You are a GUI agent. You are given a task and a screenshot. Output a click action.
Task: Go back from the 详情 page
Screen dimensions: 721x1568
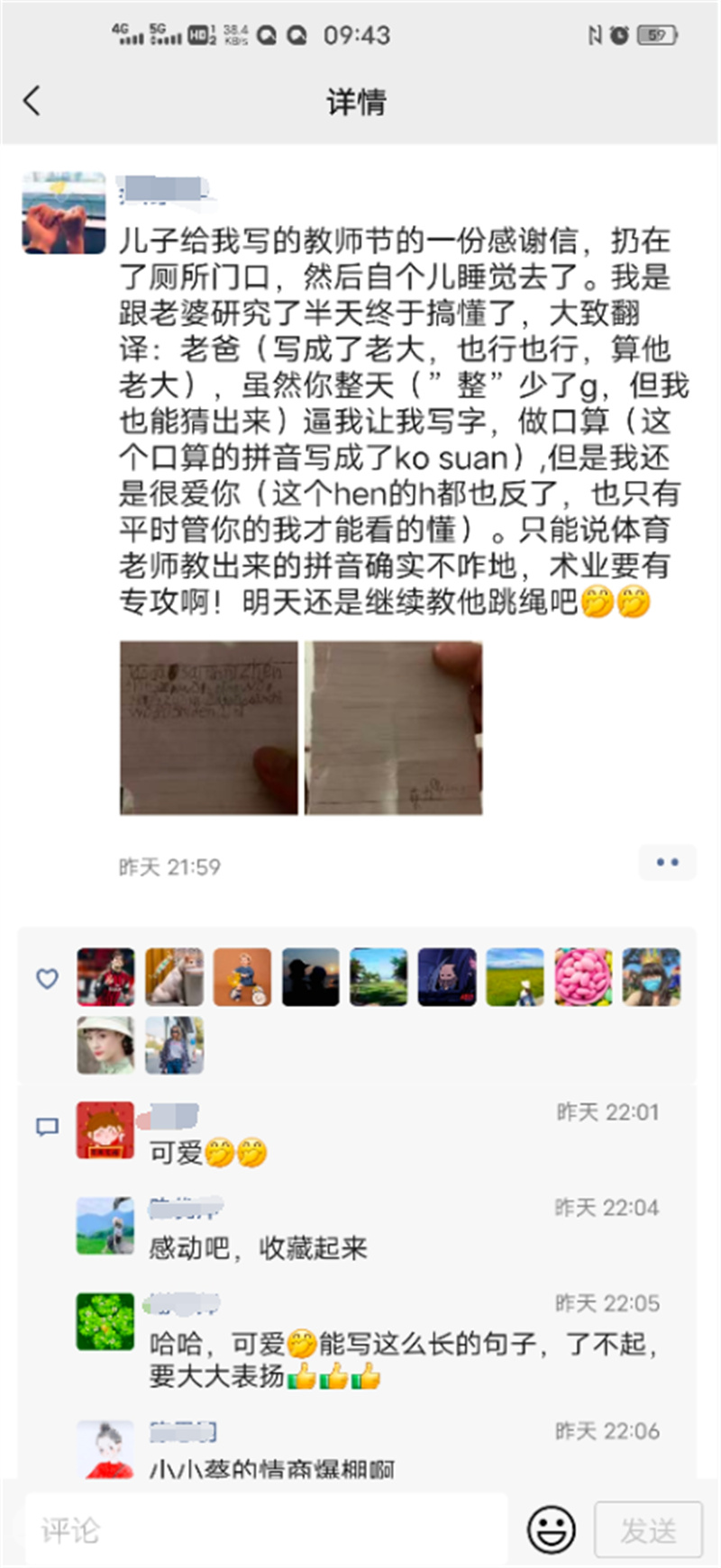pos(32,100)
